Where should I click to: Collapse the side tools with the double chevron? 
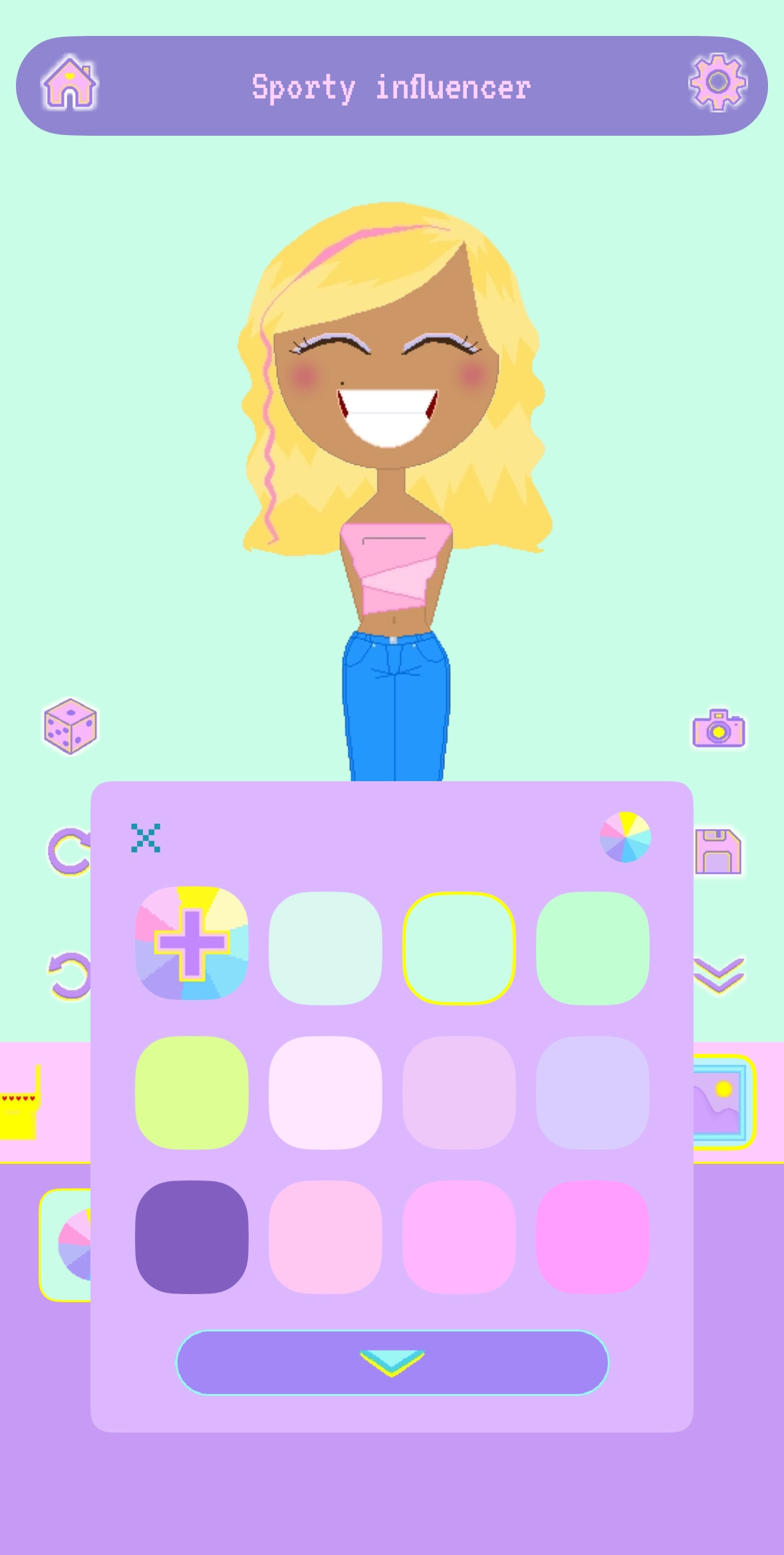pos(718,975)
